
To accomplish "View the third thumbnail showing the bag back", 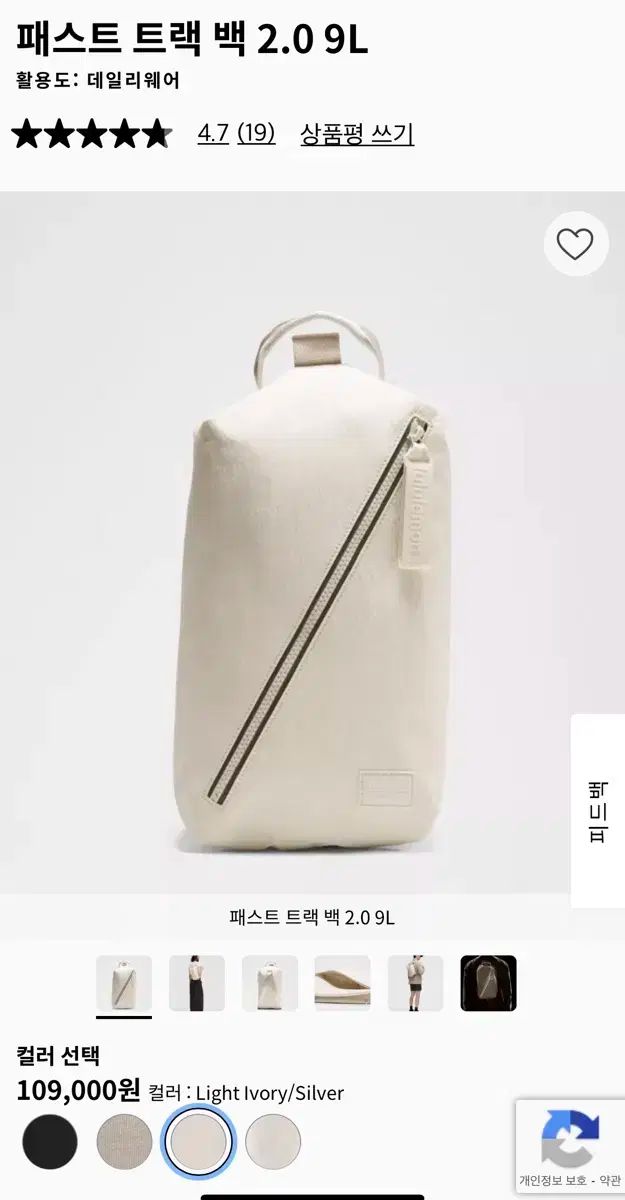I will pyautogui.click(x=270, y=983).
